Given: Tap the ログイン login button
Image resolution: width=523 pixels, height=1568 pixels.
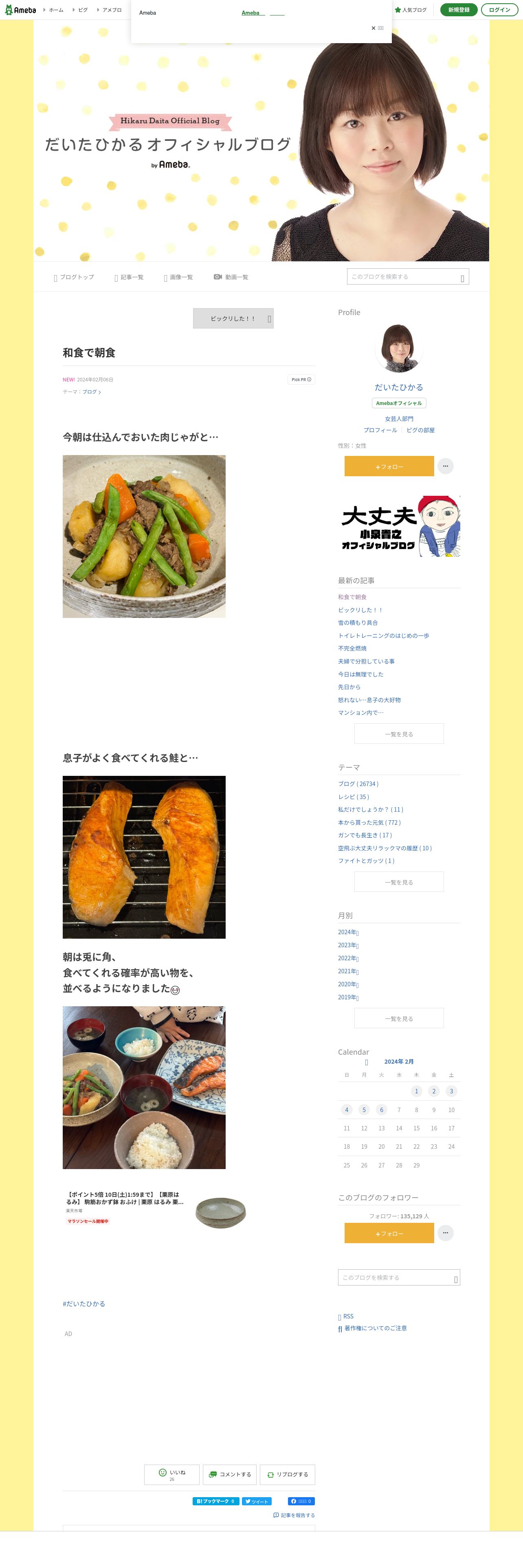Looking at the screenshot, I should 499,10.
